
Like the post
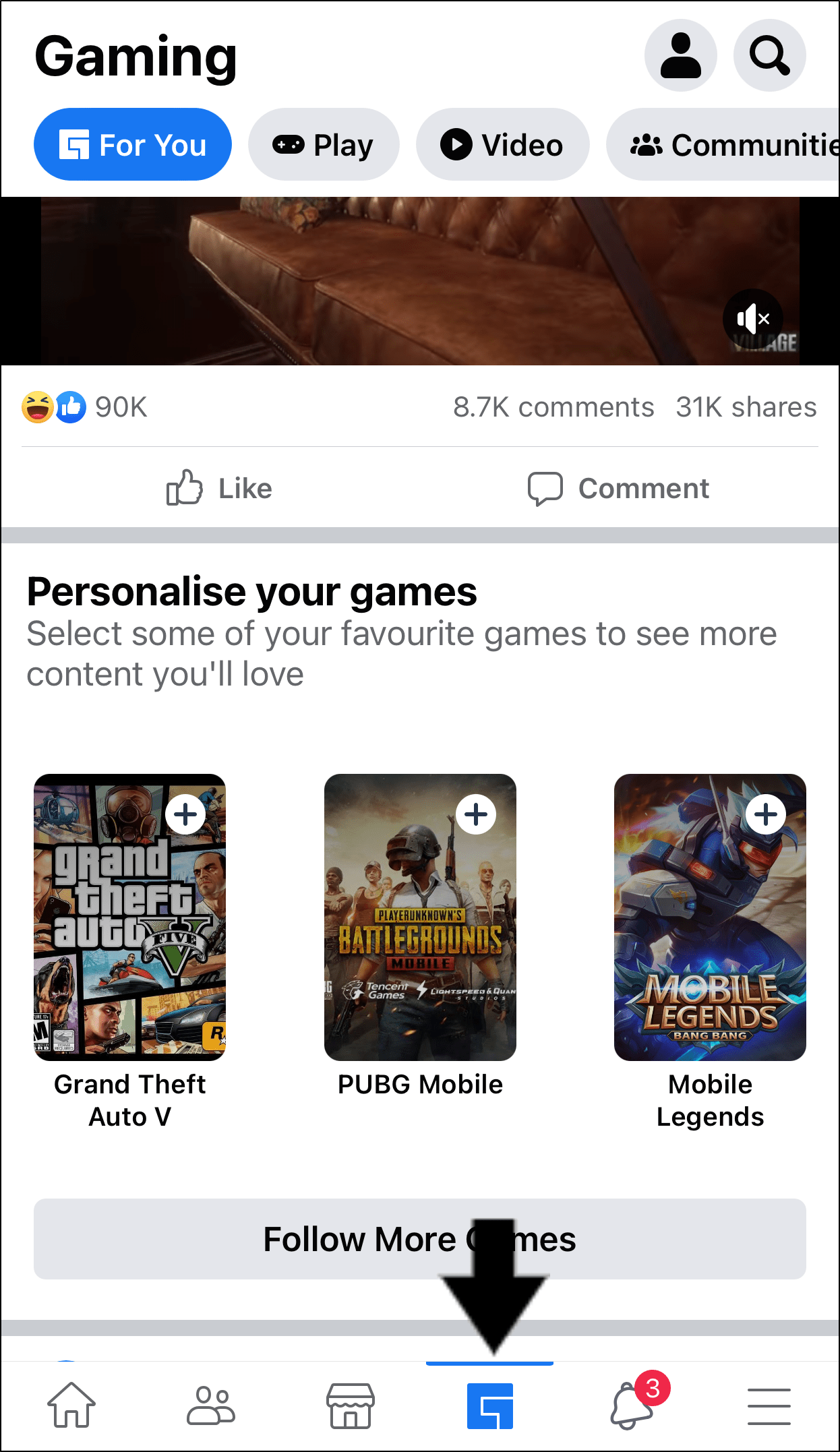pos(218,488)
